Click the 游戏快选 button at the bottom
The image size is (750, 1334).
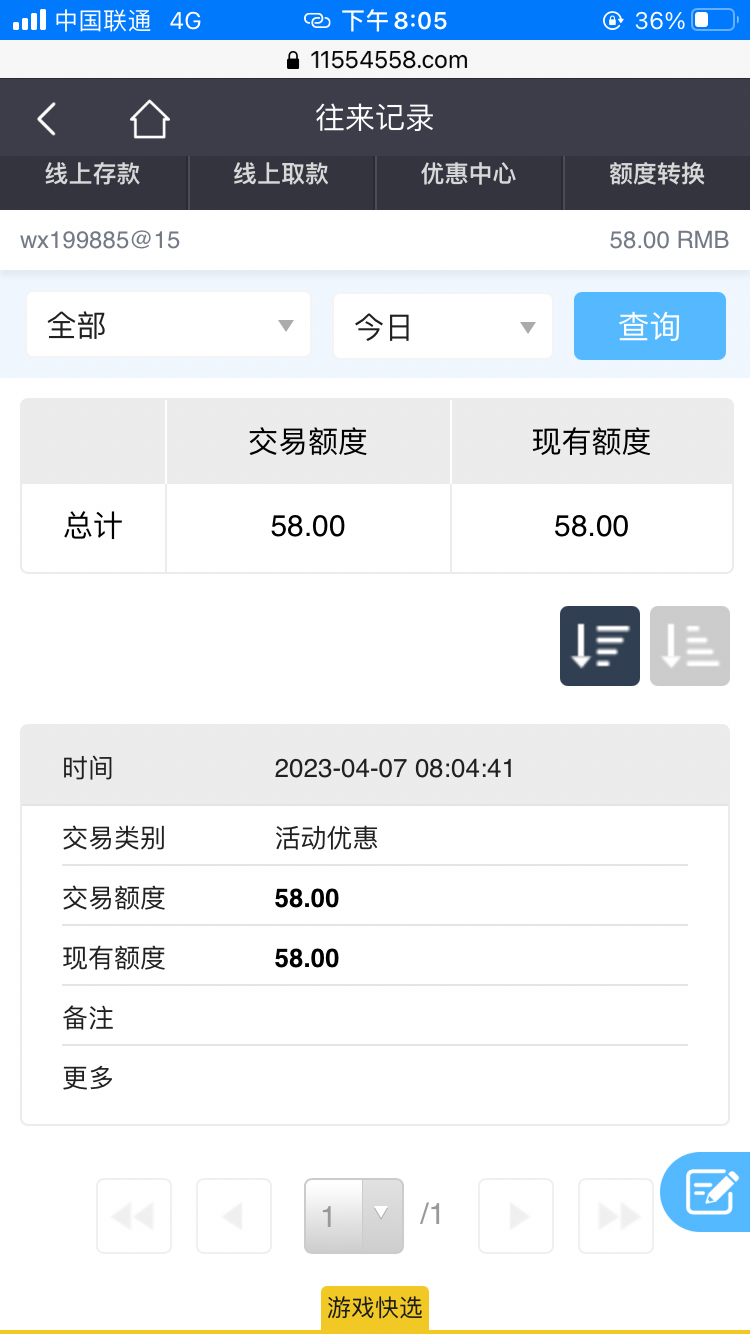[375, 1307]
